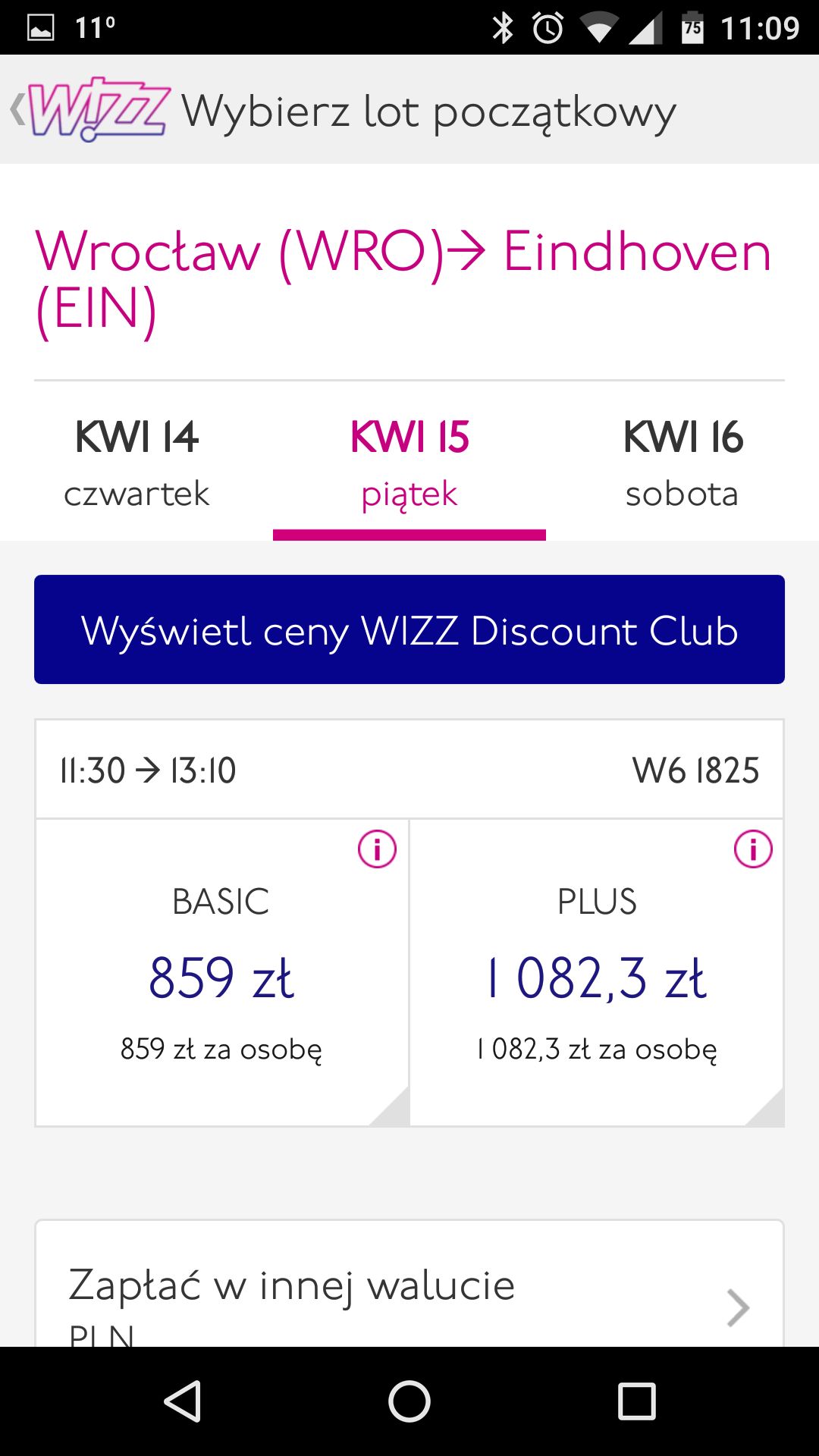Screen dimensions: 819x1456
Task: Select the KWI 15 piątek date
Action: pyautogui.click(x=409, y=464)
